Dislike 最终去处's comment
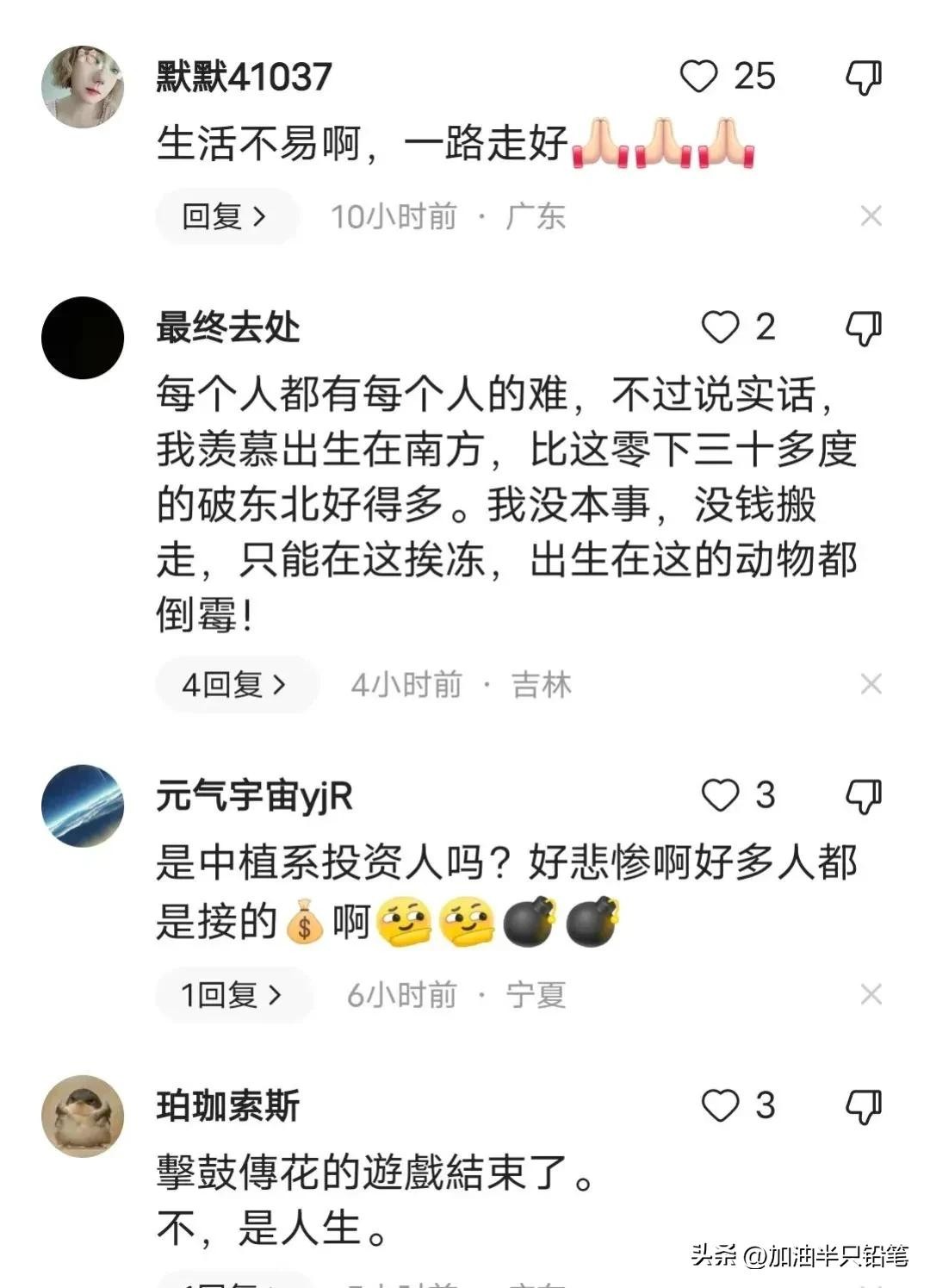The image size is (930, 1288). [863, 328]
